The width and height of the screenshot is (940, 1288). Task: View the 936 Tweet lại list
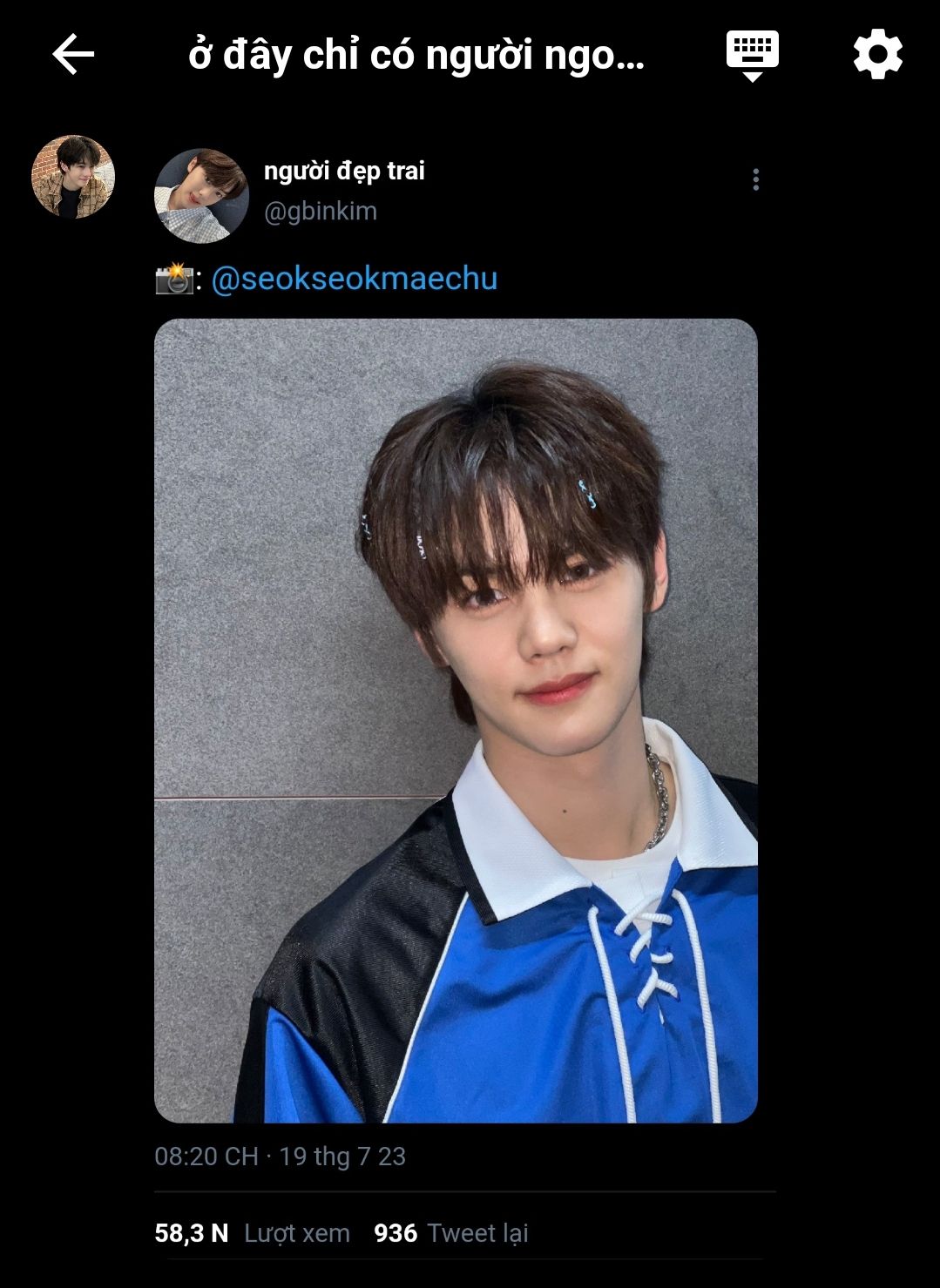[450, 1233]
